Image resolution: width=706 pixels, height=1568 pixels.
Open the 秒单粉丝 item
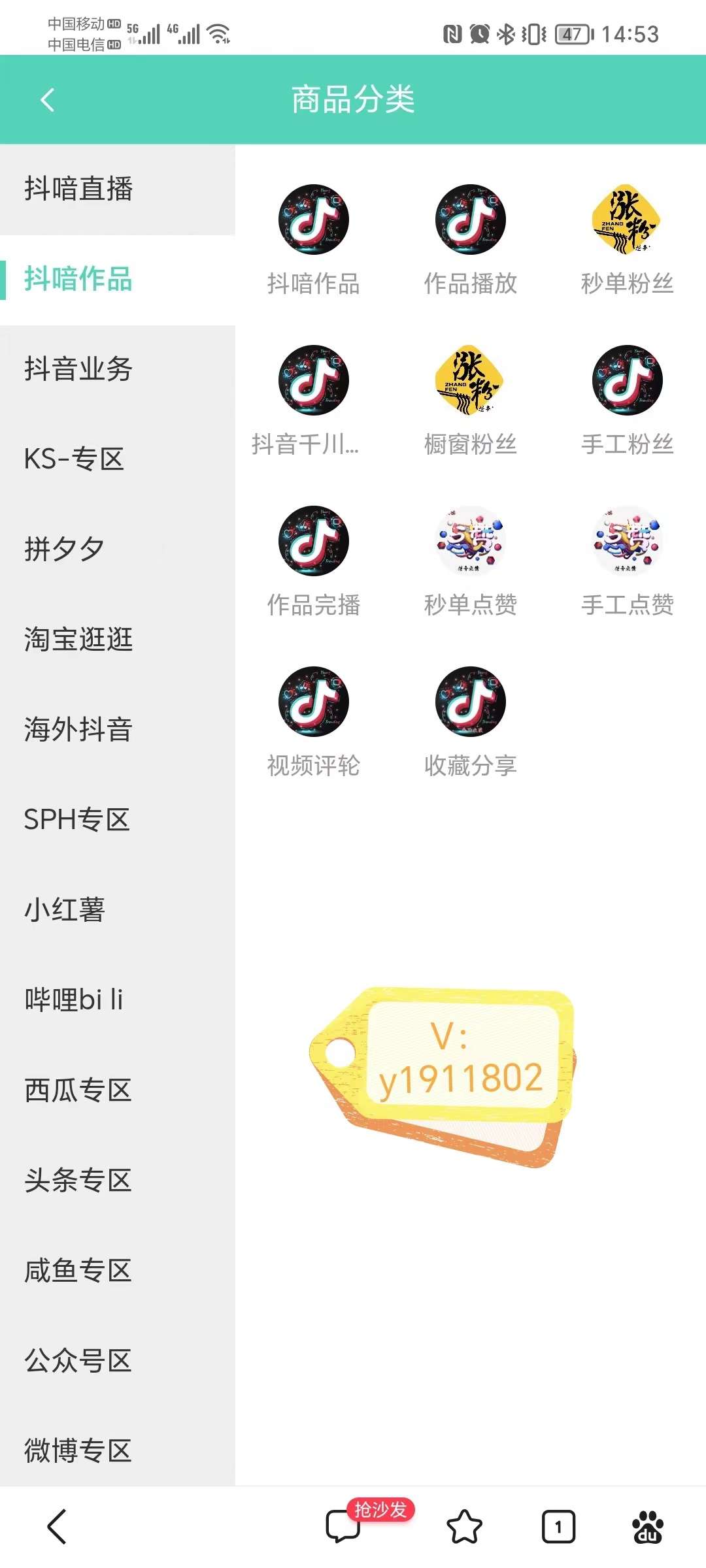pos(628,240)
